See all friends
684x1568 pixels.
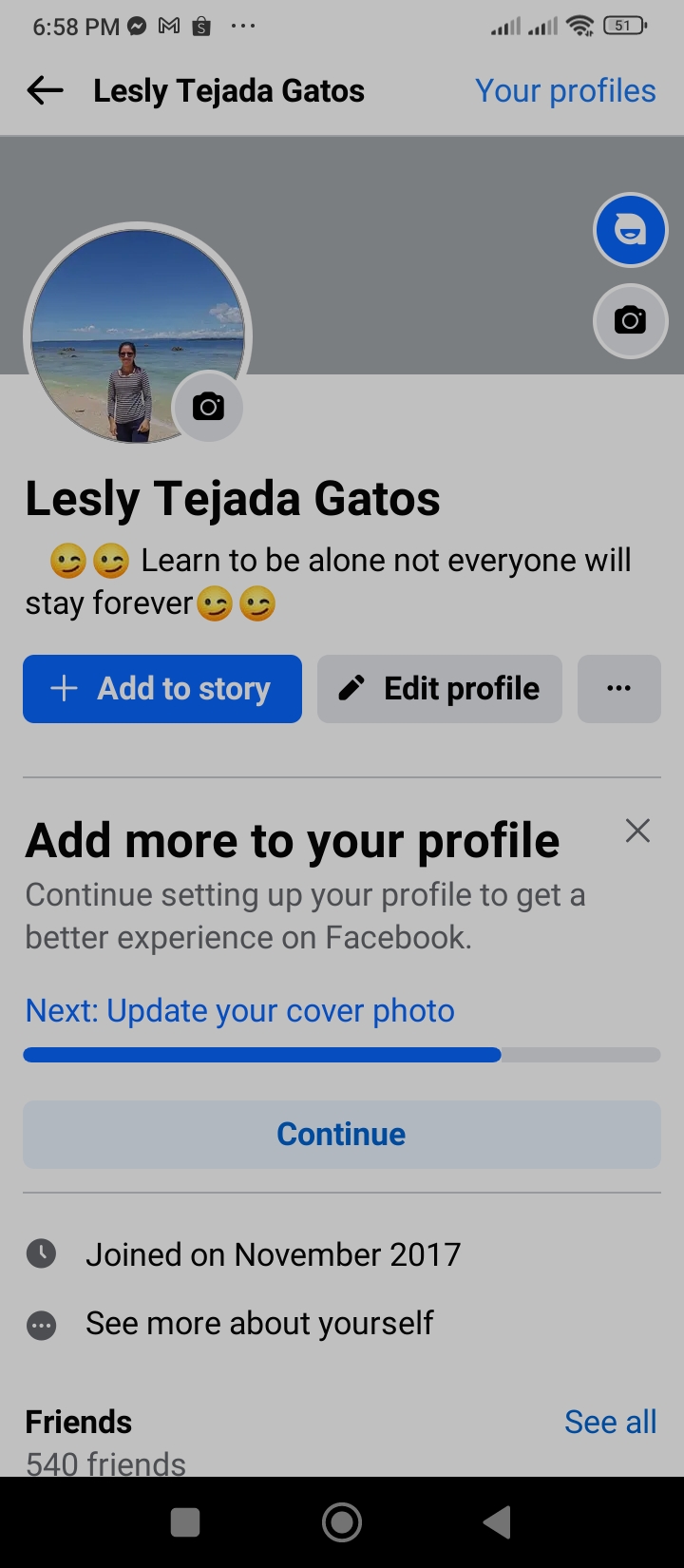[610, 1422]
